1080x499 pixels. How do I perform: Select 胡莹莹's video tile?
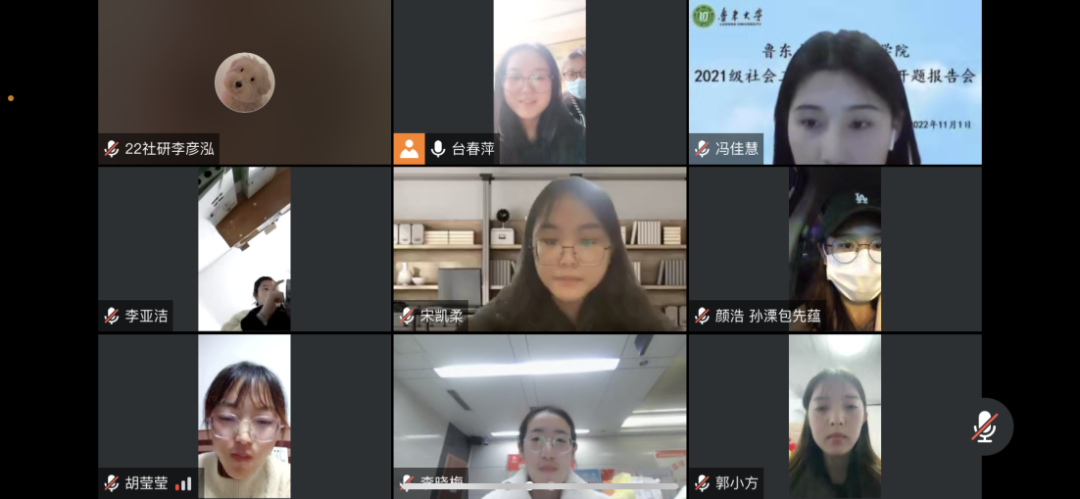[244, 415]
